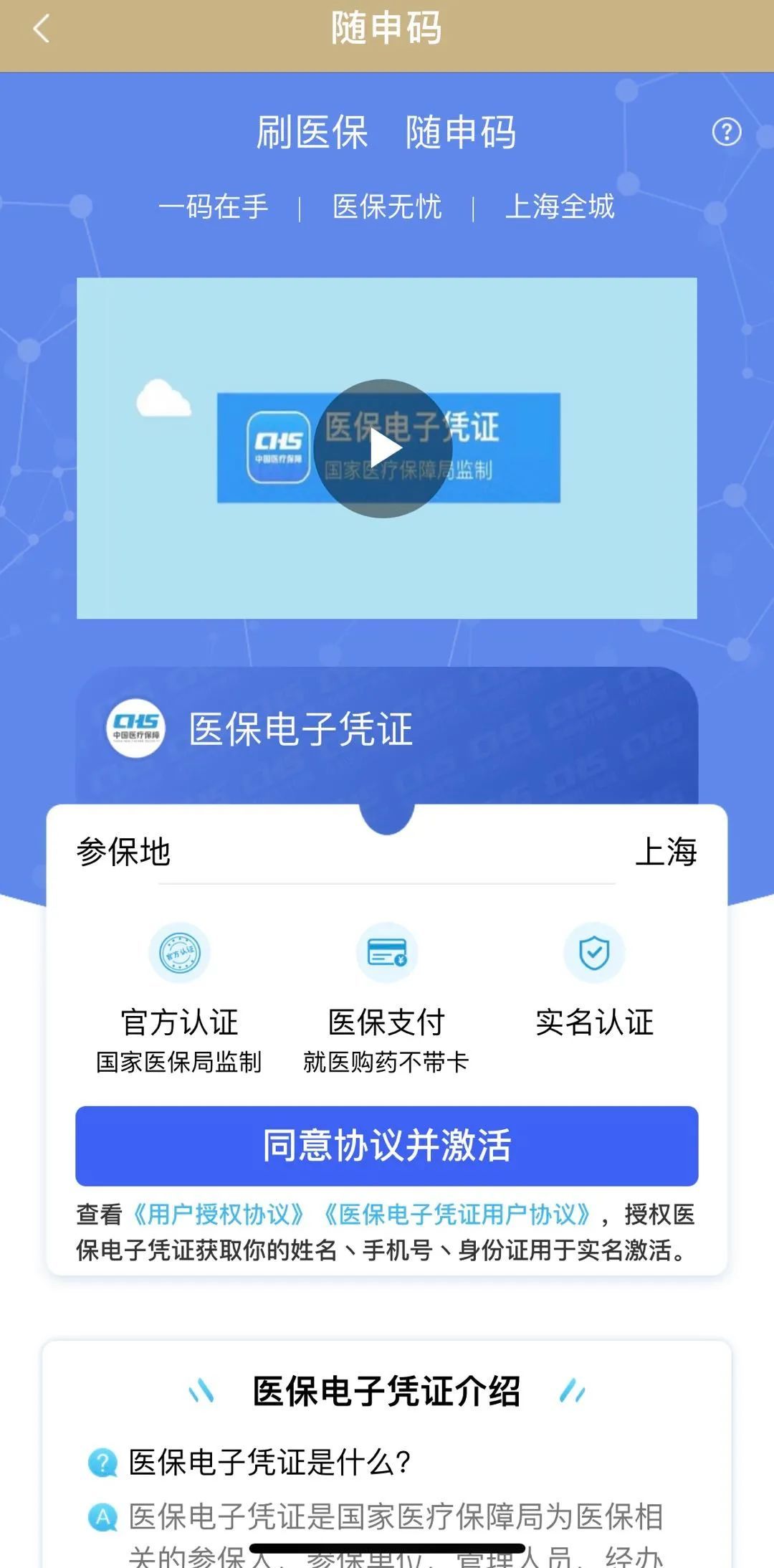Play the 医保电子凭证 intro video

click(384, 448)
